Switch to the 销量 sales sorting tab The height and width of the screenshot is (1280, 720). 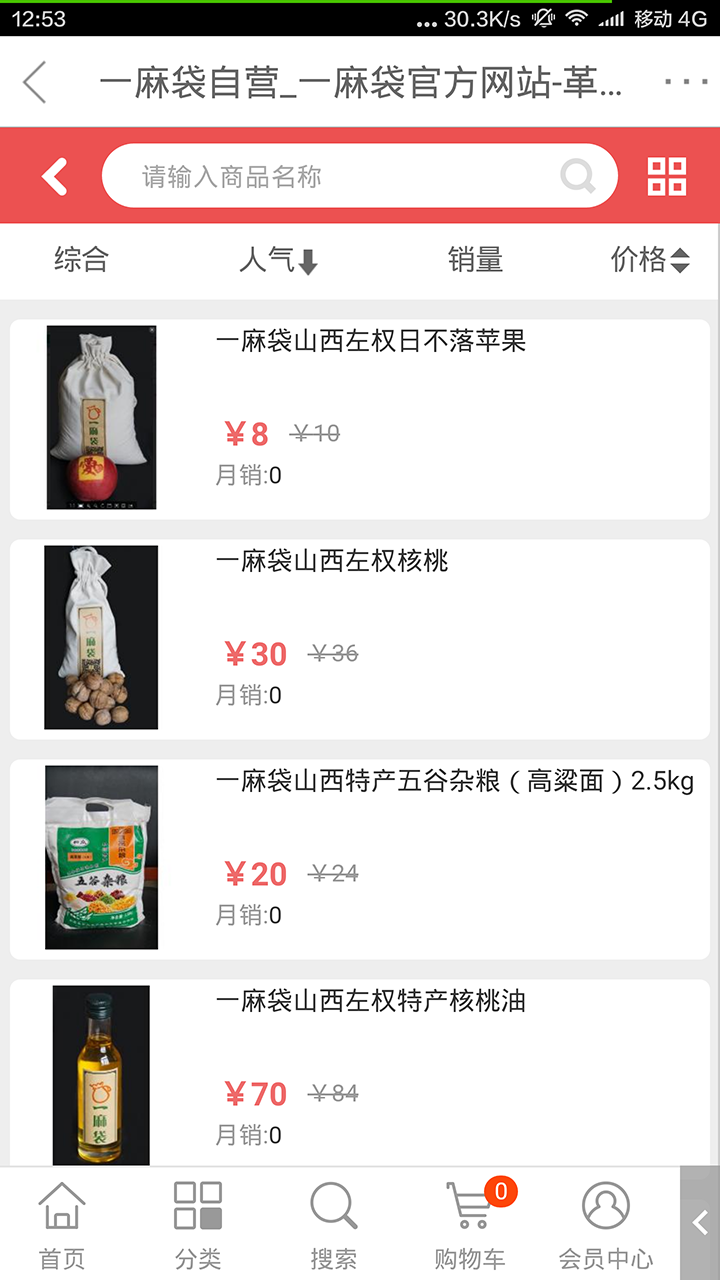475,260
